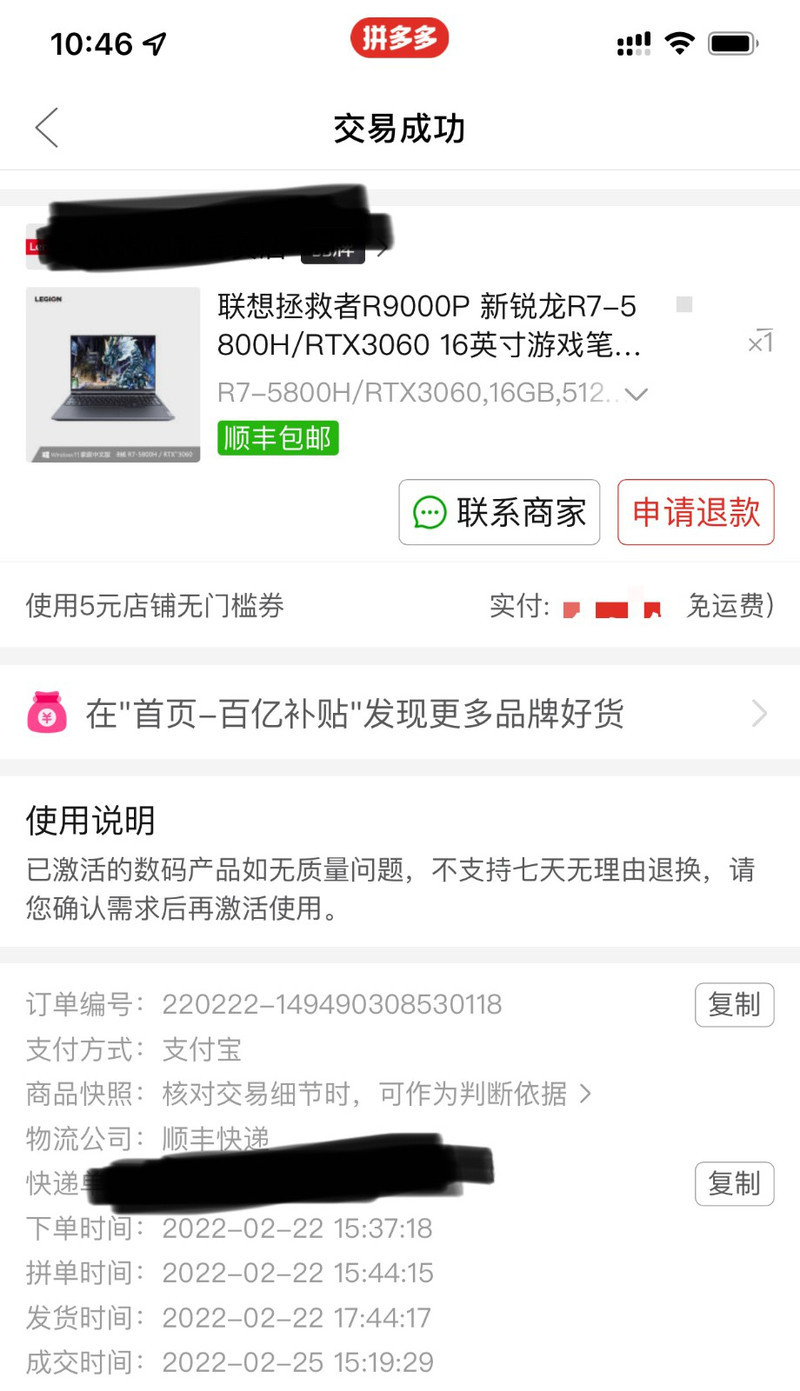Open the Lenovo Legion R9000P product image
Screen dimensions: 800x1391
(x=113, y=375)
